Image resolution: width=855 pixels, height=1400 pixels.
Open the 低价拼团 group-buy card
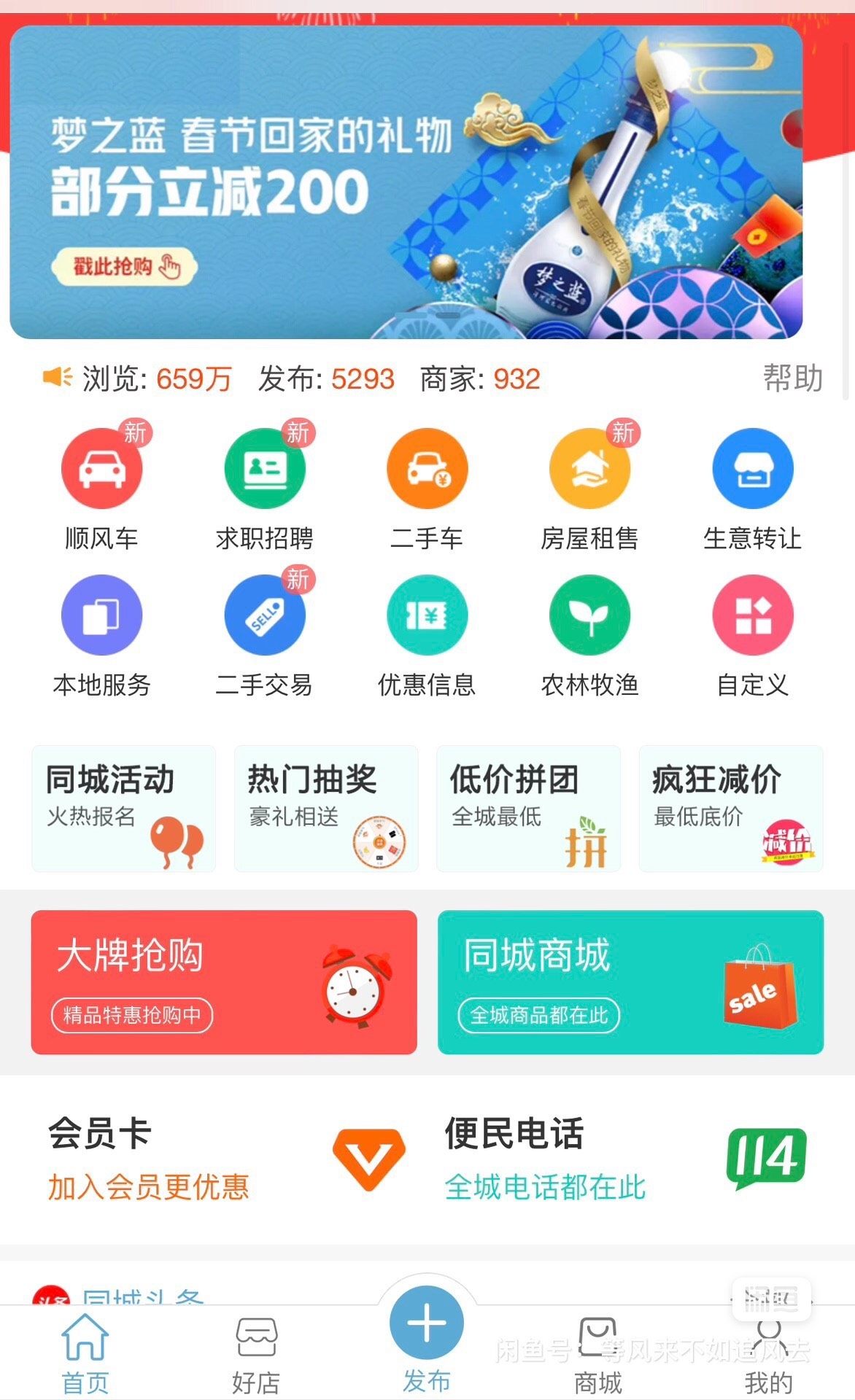528,808
